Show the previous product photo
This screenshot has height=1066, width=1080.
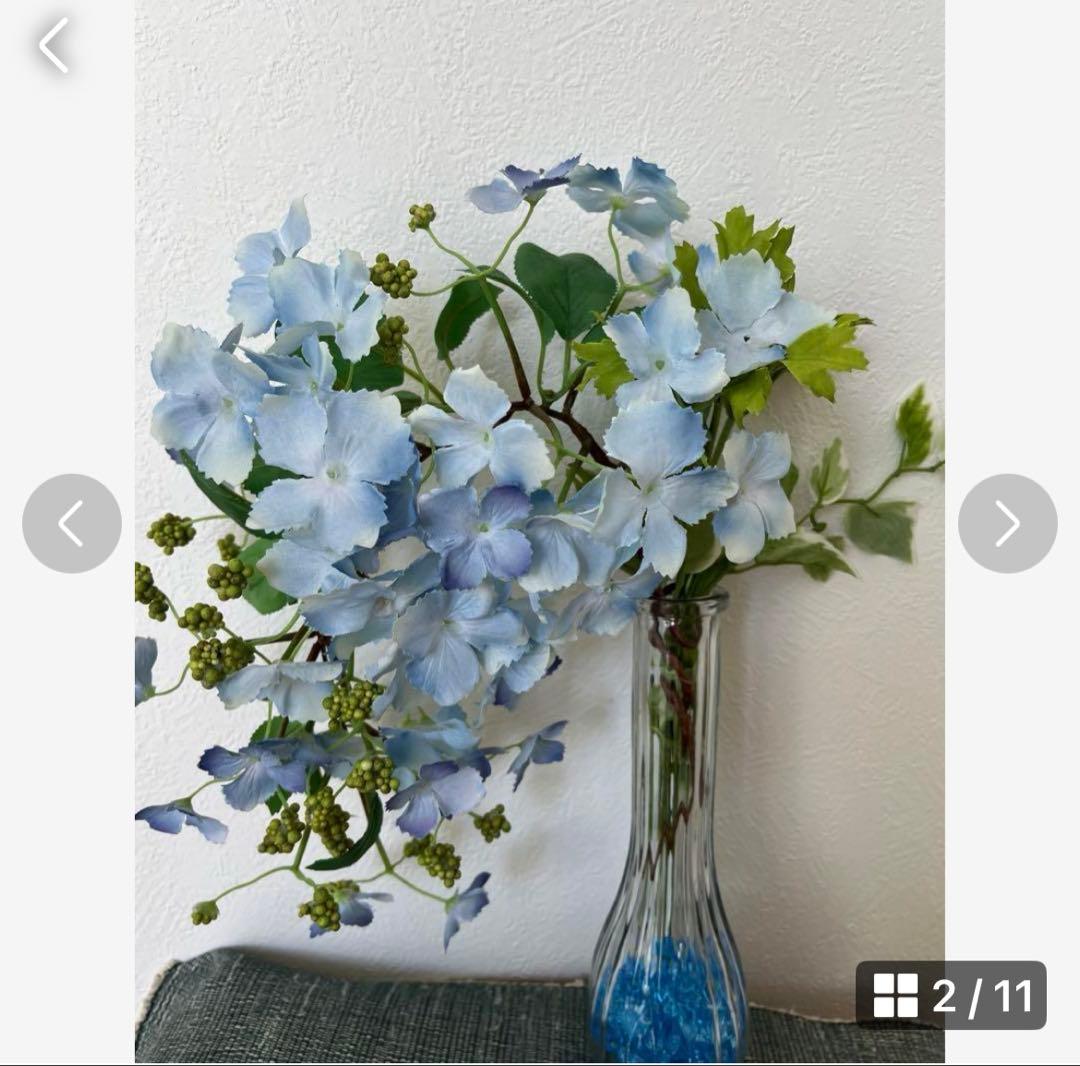[x=72, y=523]
